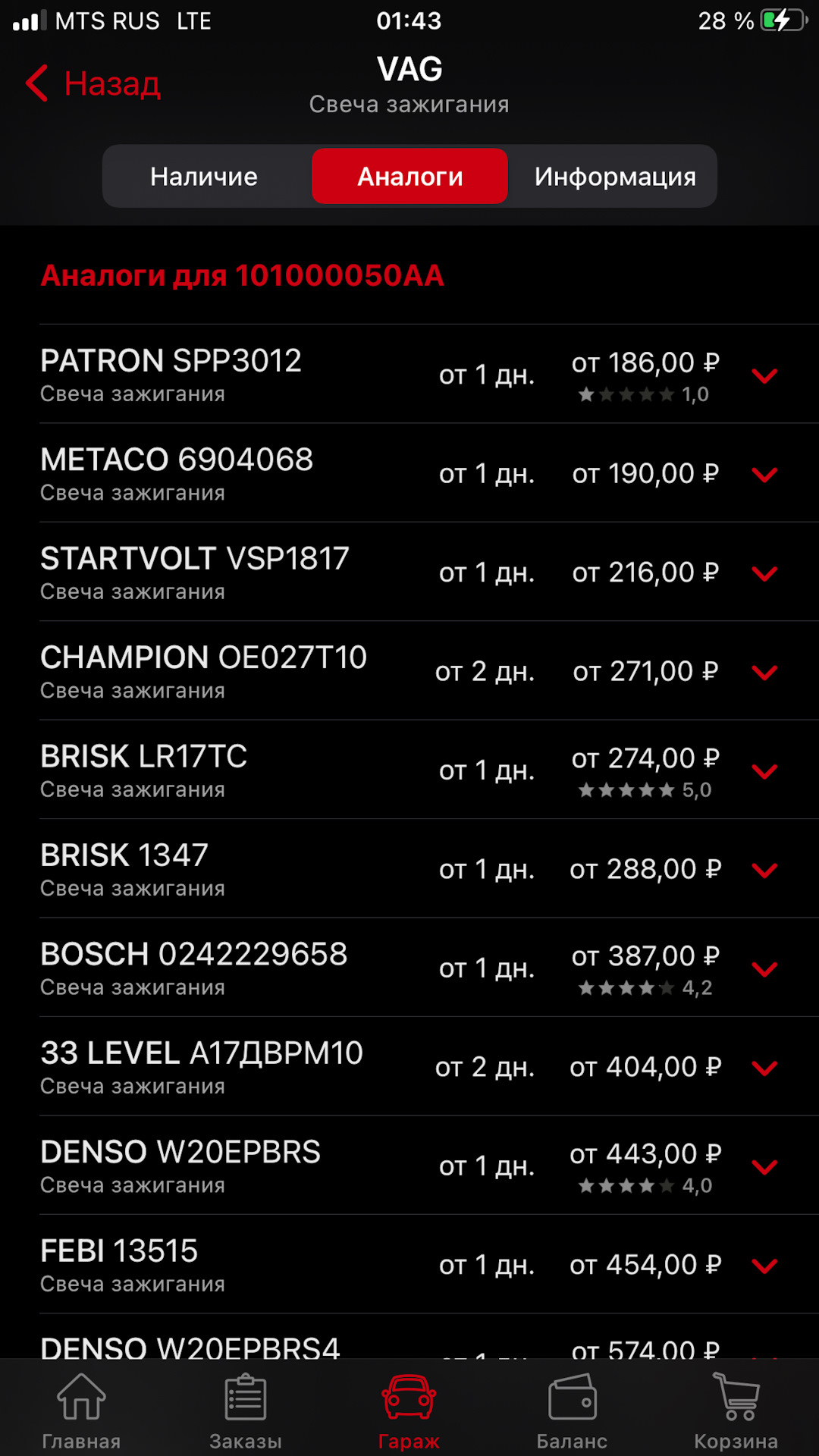Select the Аналоги tab
Screen dimensions: 819x1456
409,177
